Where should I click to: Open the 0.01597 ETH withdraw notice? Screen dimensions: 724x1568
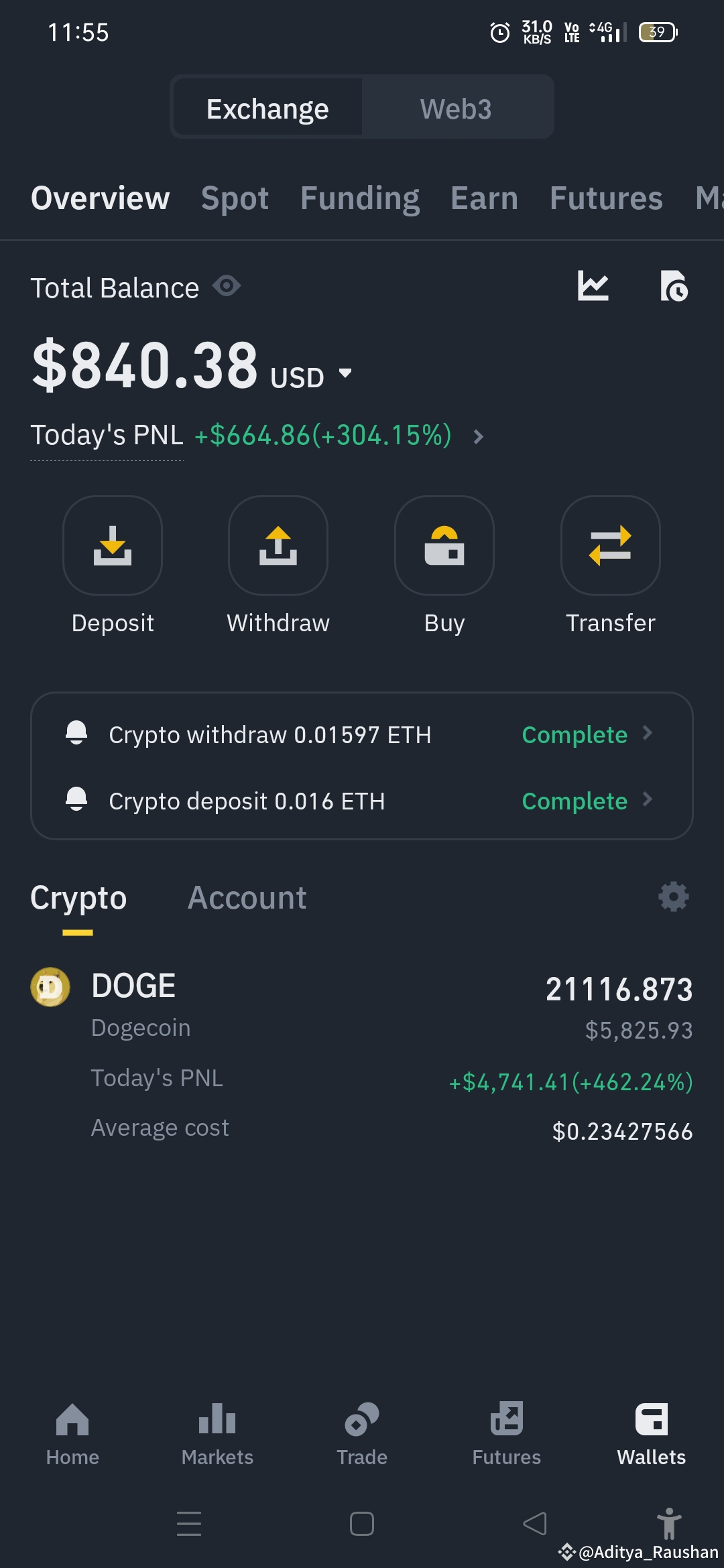pos(362,734)
